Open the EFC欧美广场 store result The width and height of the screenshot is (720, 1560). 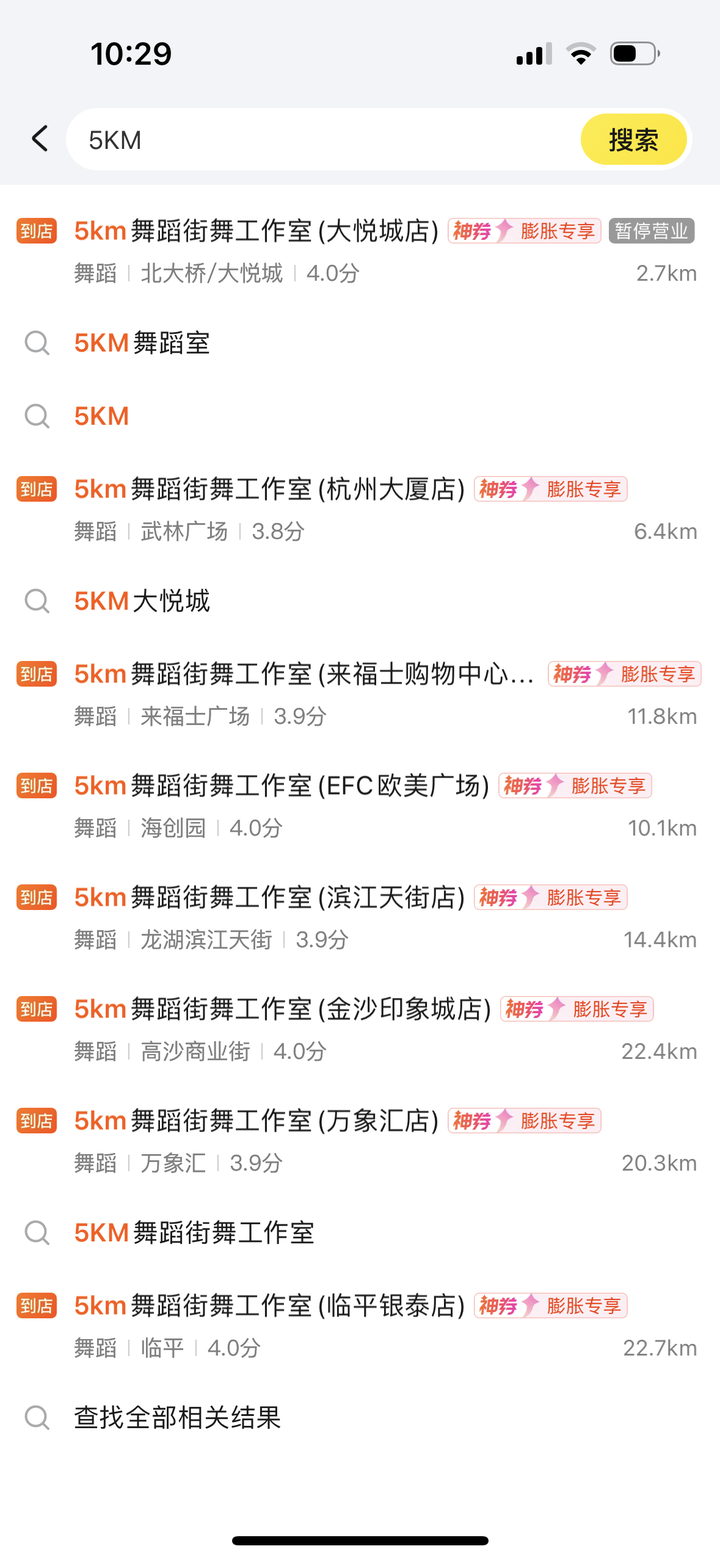(360, 806)
